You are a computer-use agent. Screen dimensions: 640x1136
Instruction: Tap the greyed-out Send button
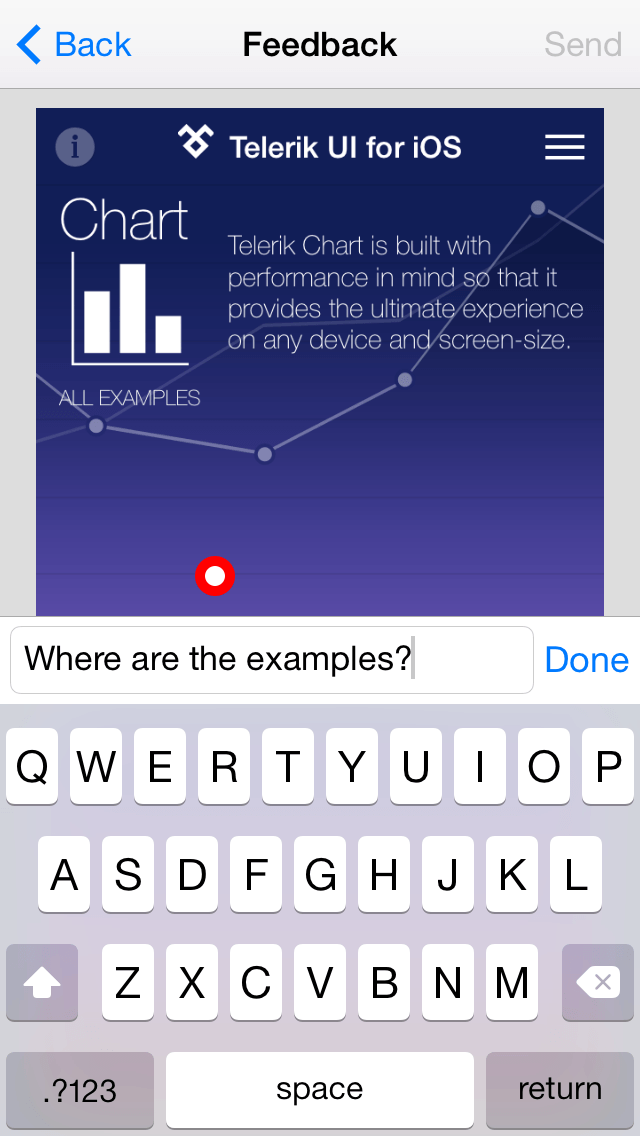coord(583,45)
